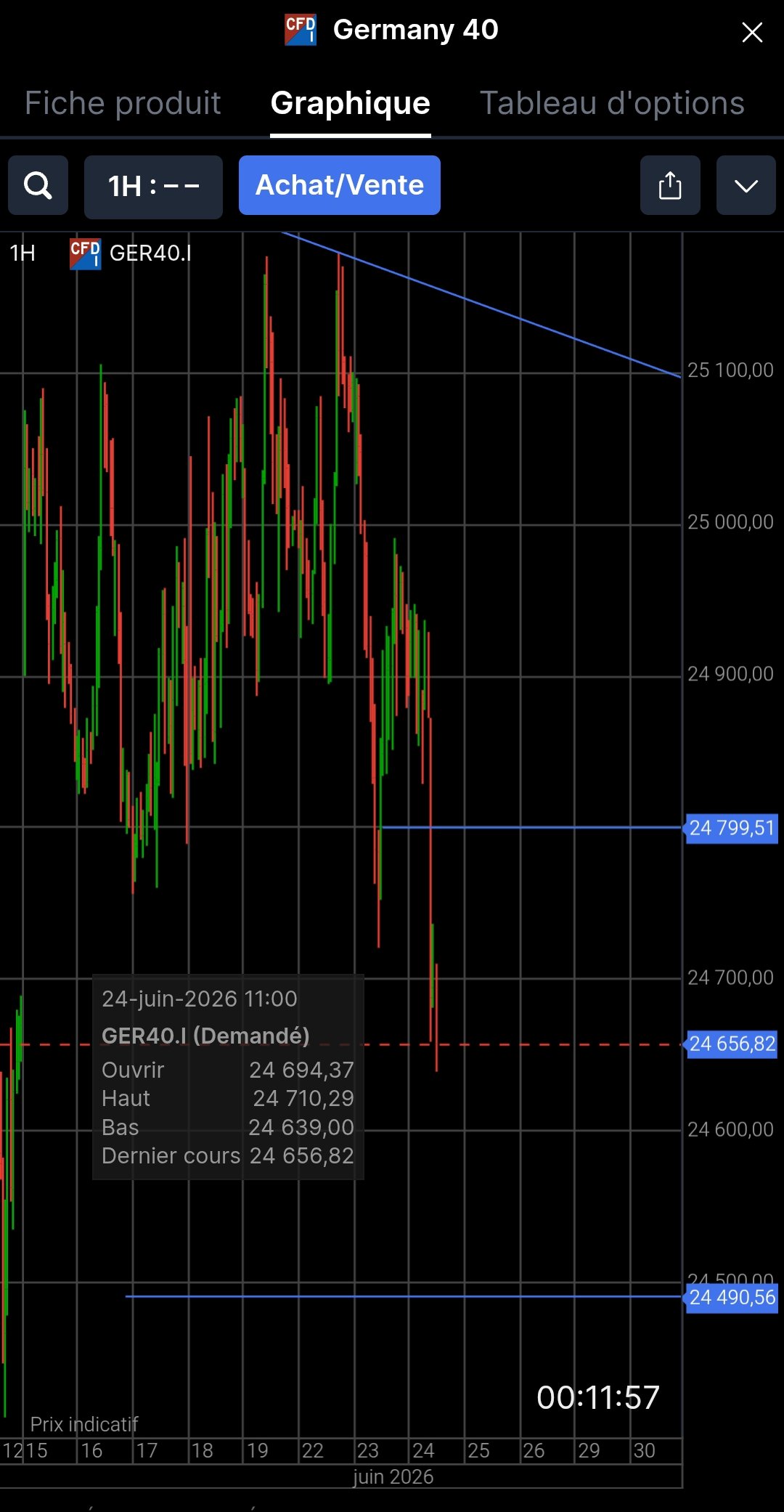Open the Tableau d'options tab
This screenshot has width=784, height=1512.
click(x=612, y=103)
